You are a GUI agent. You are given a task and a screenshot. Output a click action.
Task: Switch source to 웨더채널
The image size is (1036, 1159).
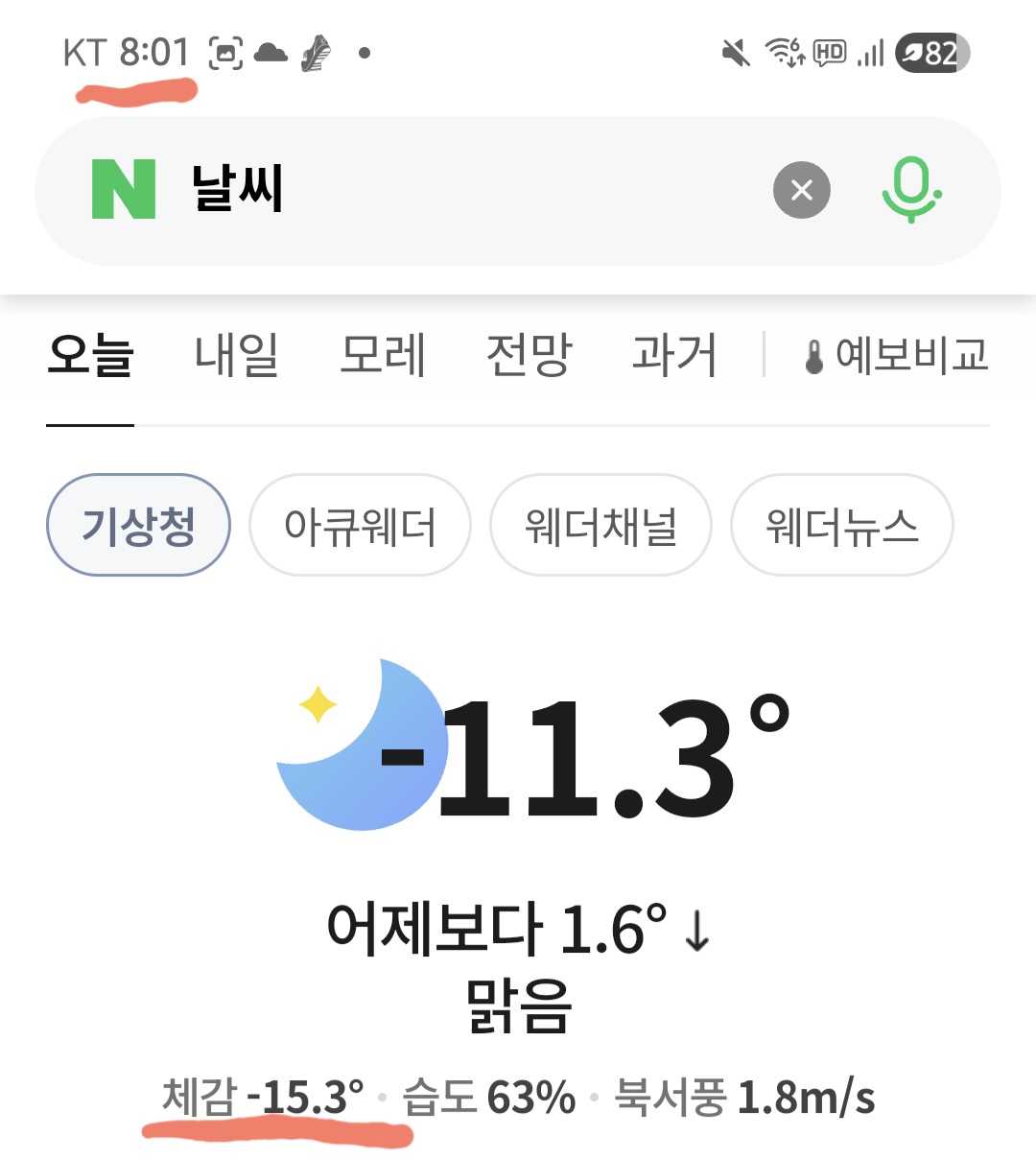coord(600,526)
